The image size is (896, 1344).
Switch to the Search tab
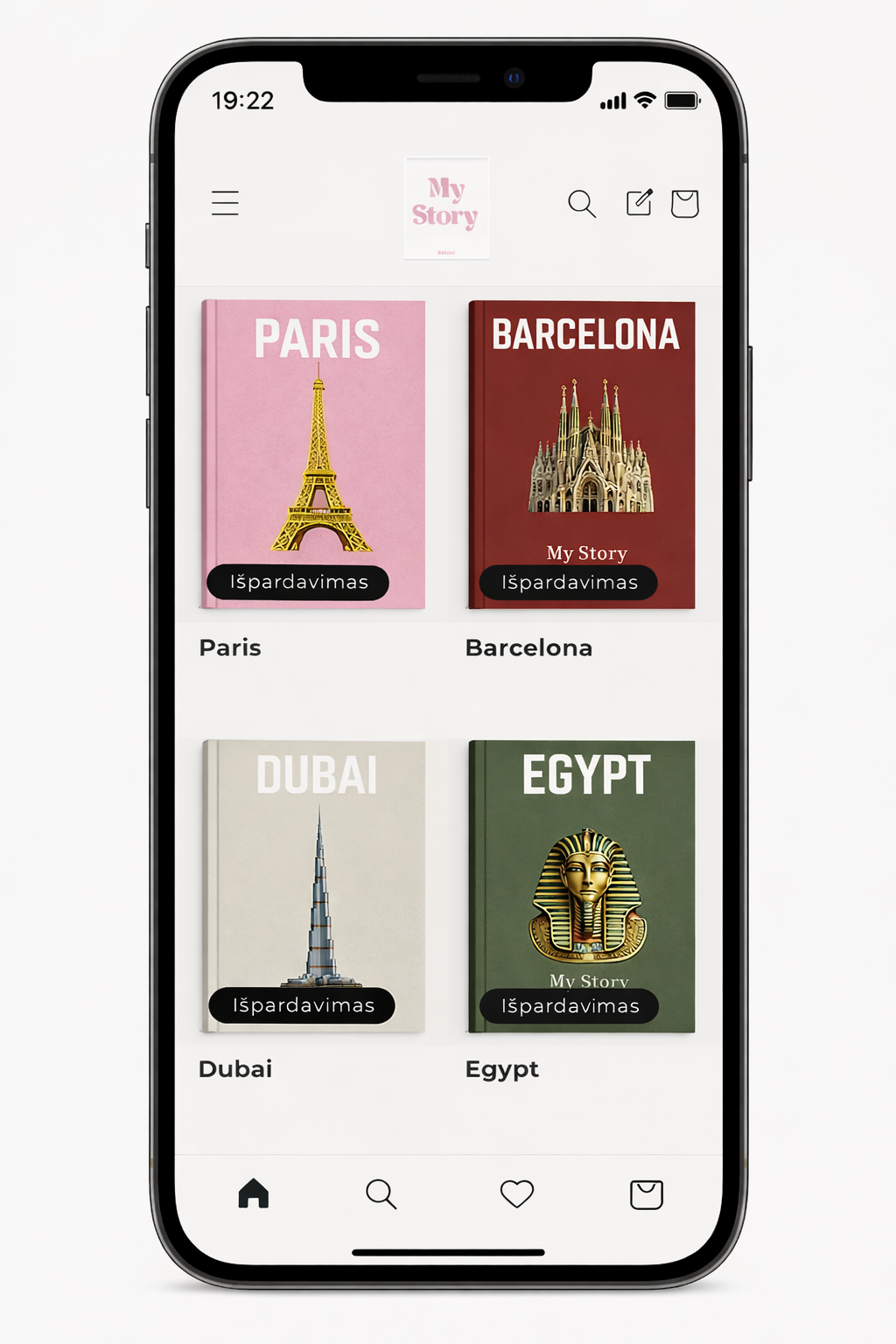point(381,1193)
